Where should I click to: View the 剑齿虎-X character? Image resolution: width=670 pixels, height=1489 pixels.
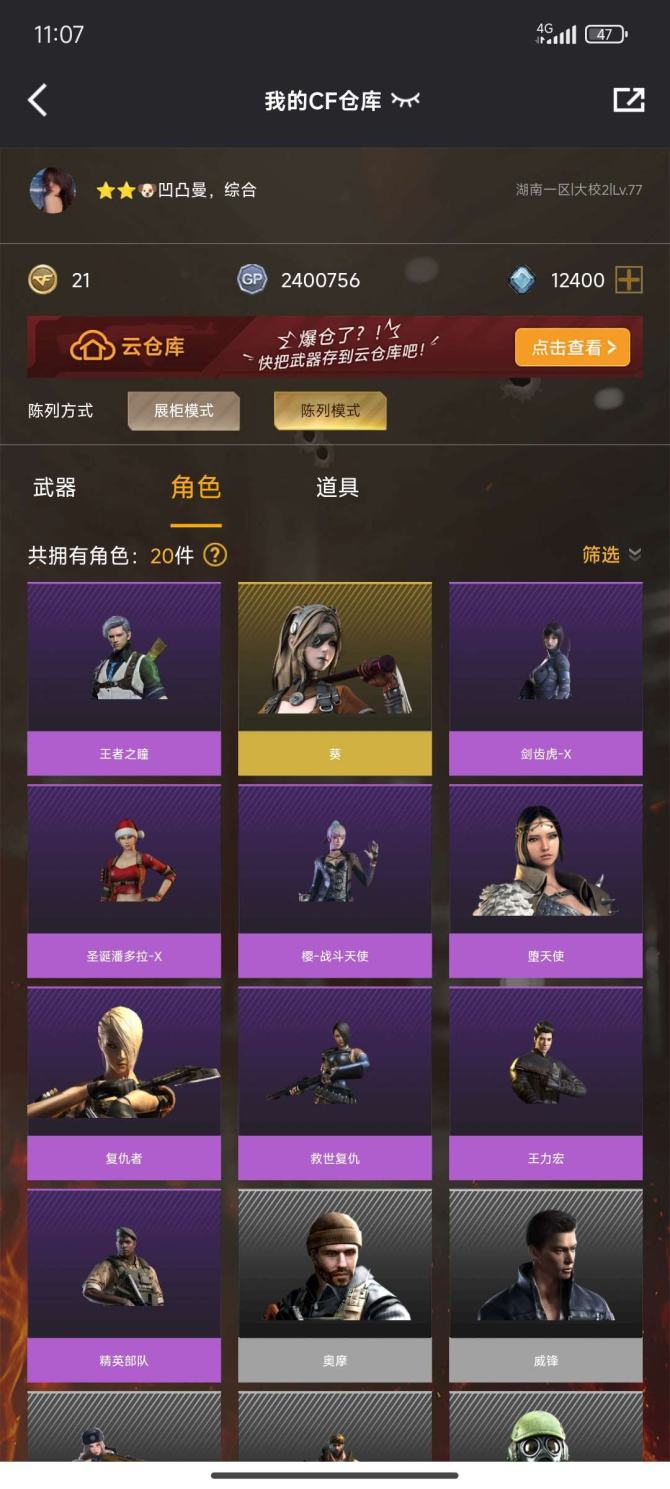coord(546,678)
